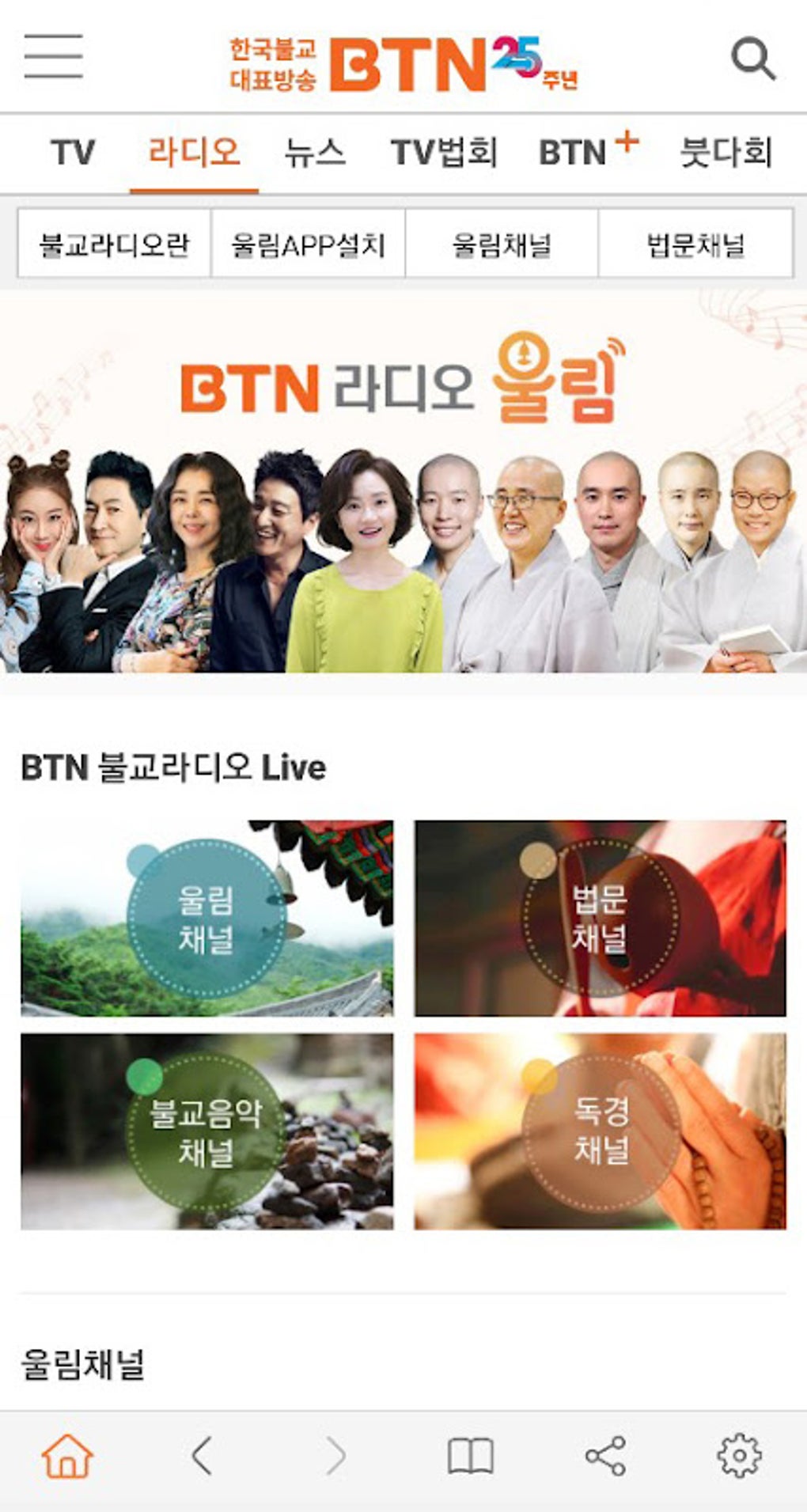The height and width of the screenshot is (1512, 807).
Task: Share this page
Action: click(605, 1456)
